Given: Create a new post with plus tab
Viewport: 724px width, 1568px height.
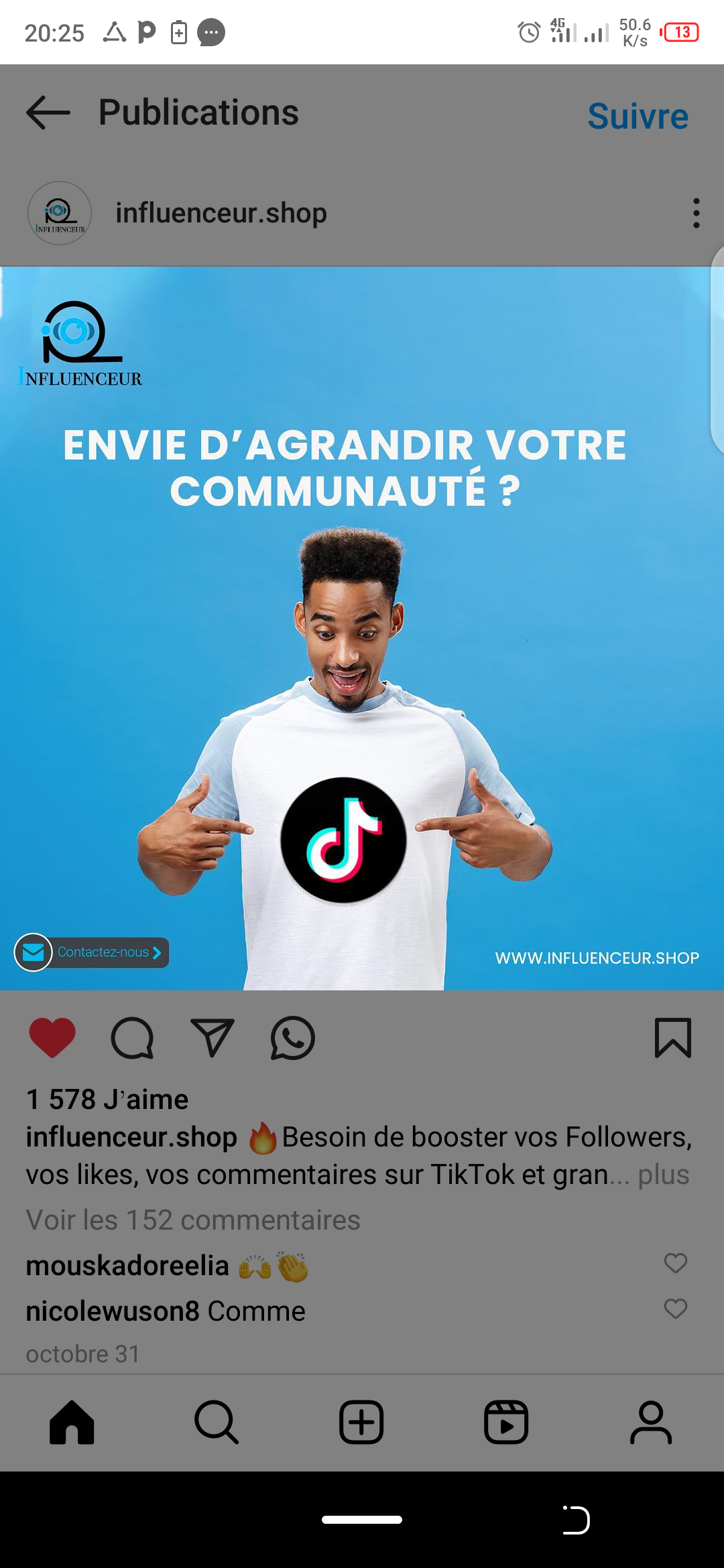Looking at the screenshot, I should click(361, 1422).
